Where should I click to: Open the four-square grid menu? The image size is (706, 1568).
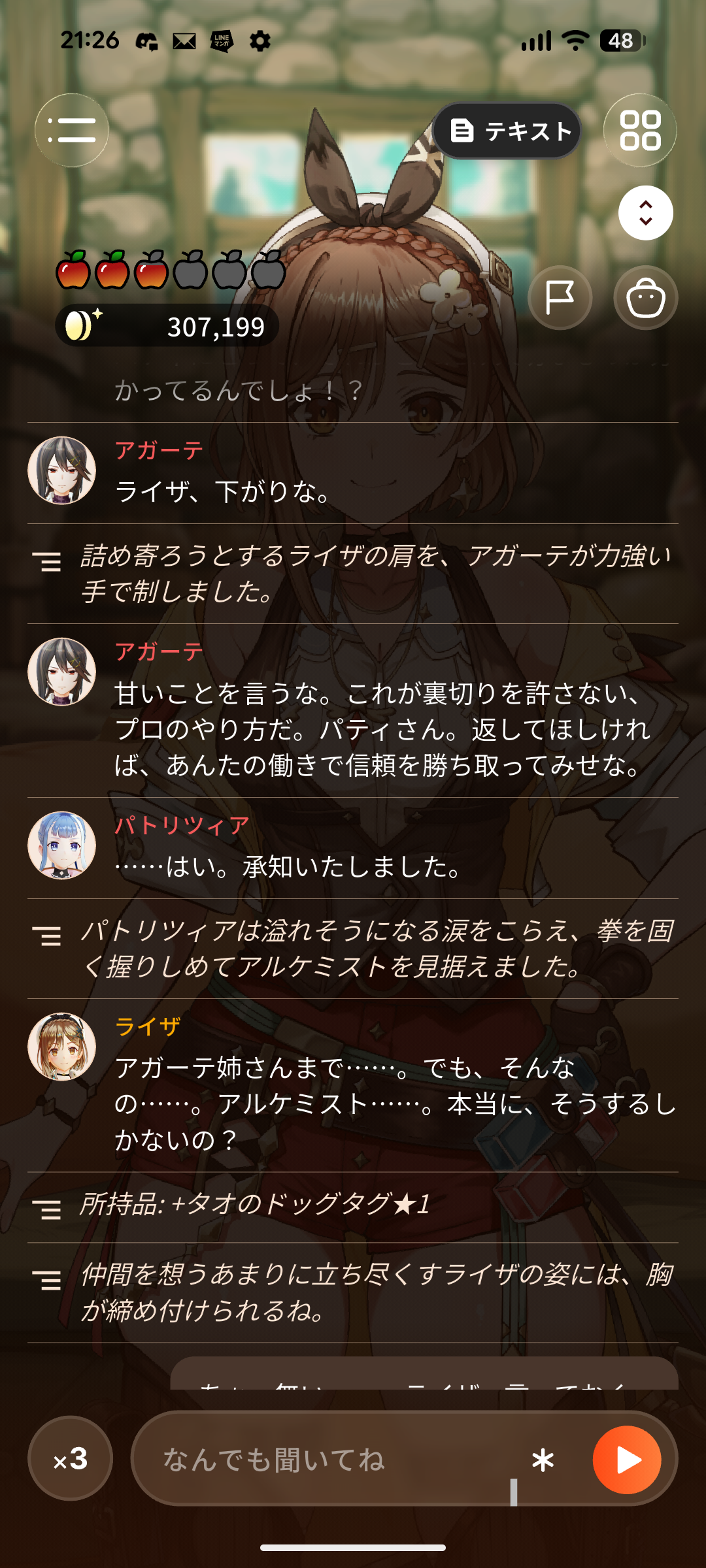coord(640,130)
